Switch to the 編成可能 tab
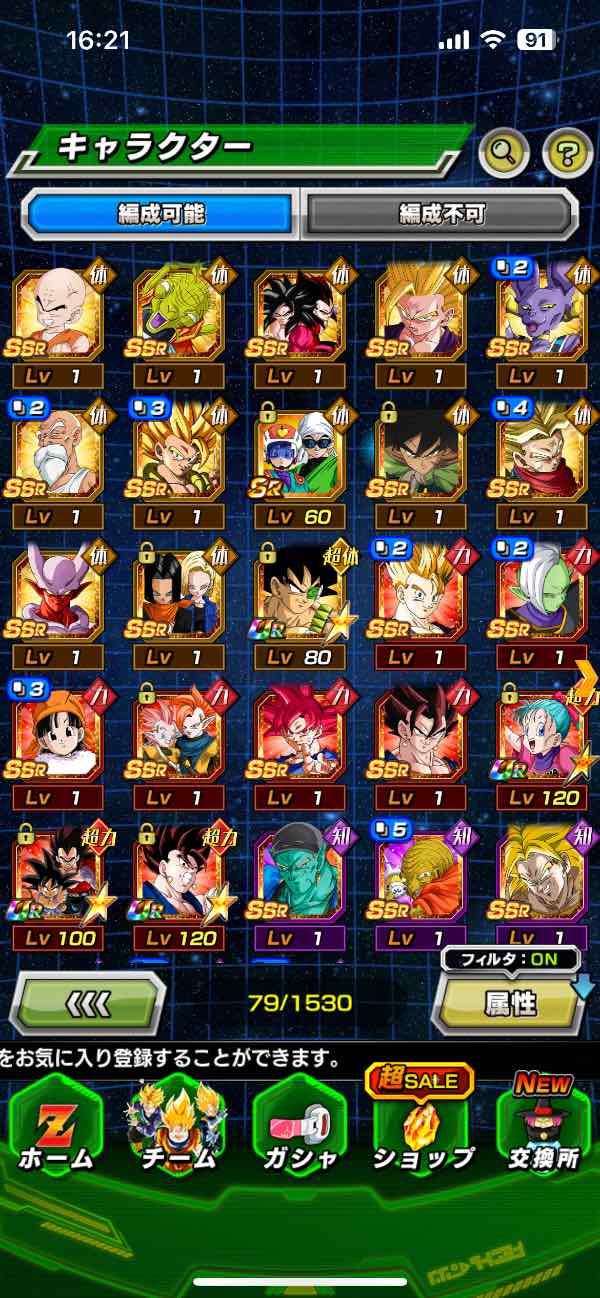600x1298 pixels. [161, 213]
